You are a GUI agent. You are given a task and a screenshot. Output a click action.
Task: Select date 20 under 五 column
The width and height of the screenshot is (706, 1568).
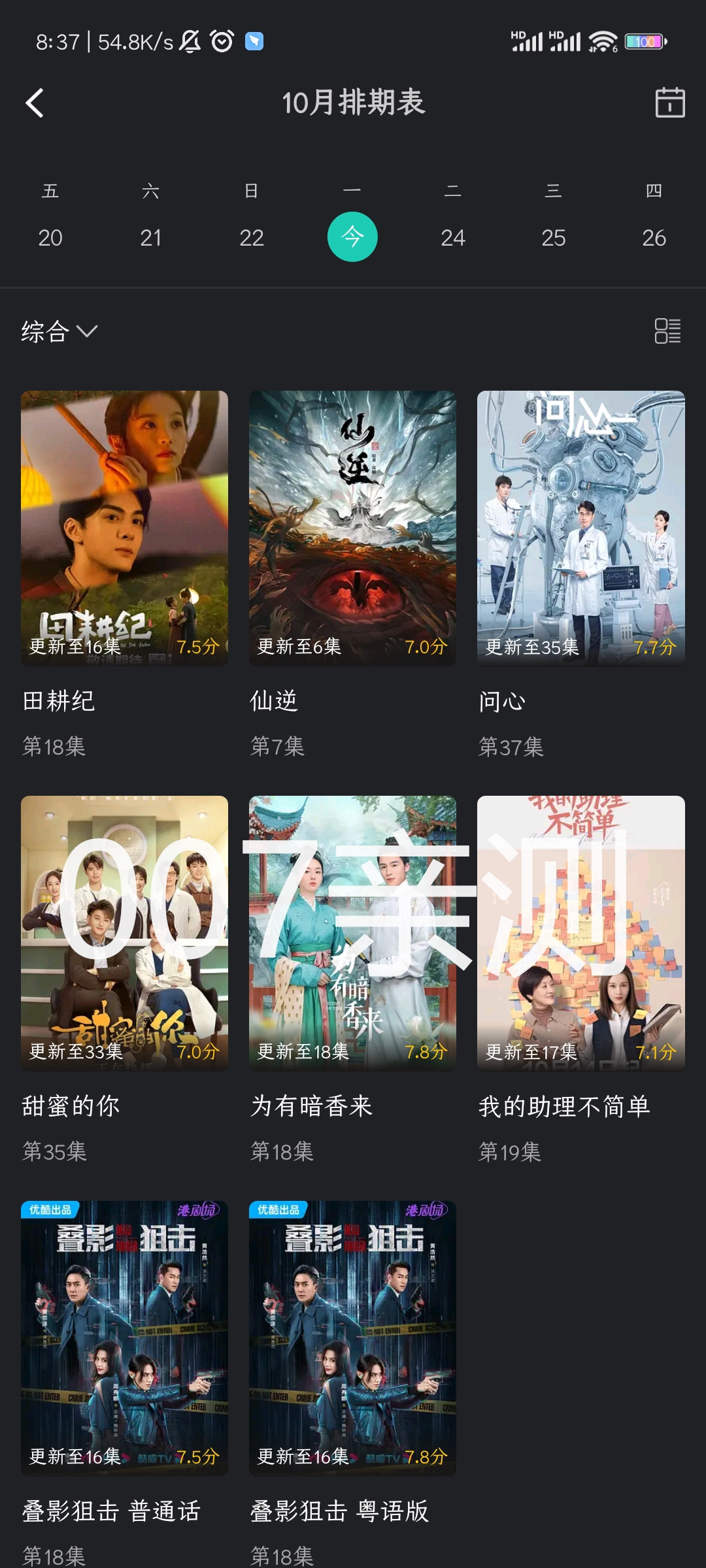click(51, 237)
